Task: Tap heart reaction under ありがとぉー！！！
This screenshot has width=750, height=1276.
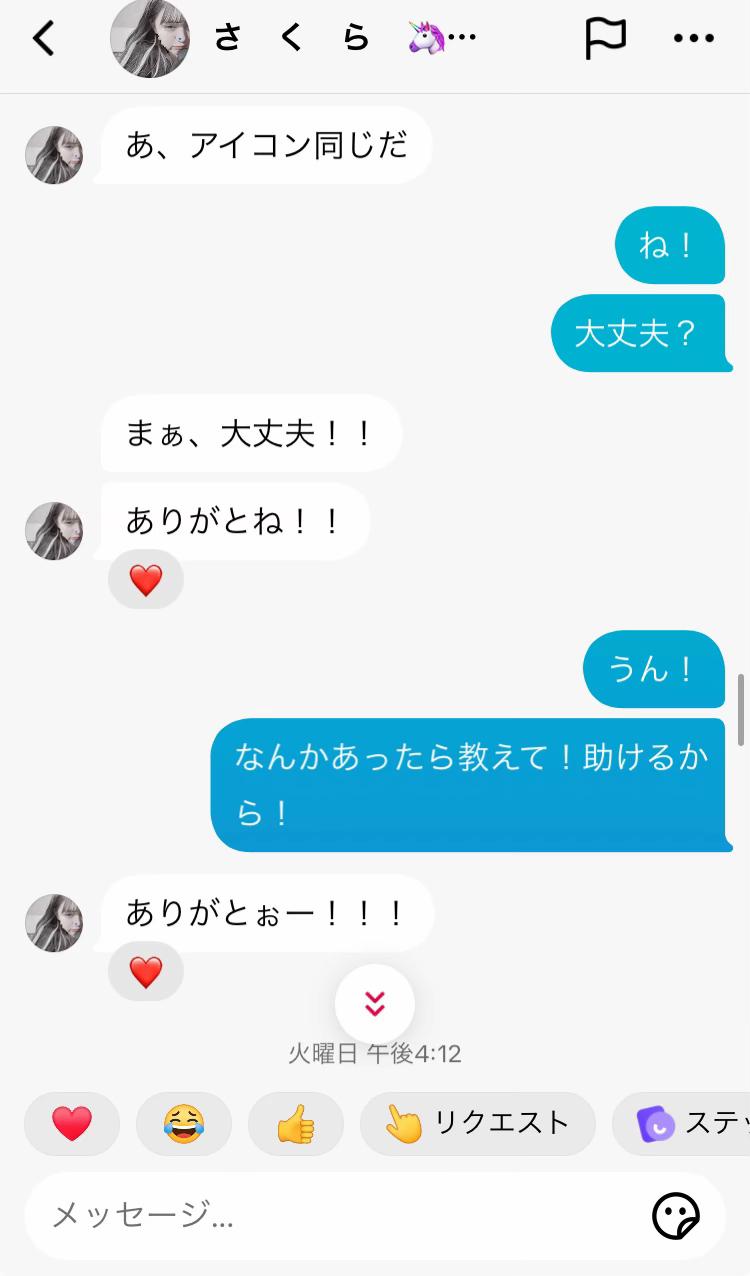Action: click(146, 971)
